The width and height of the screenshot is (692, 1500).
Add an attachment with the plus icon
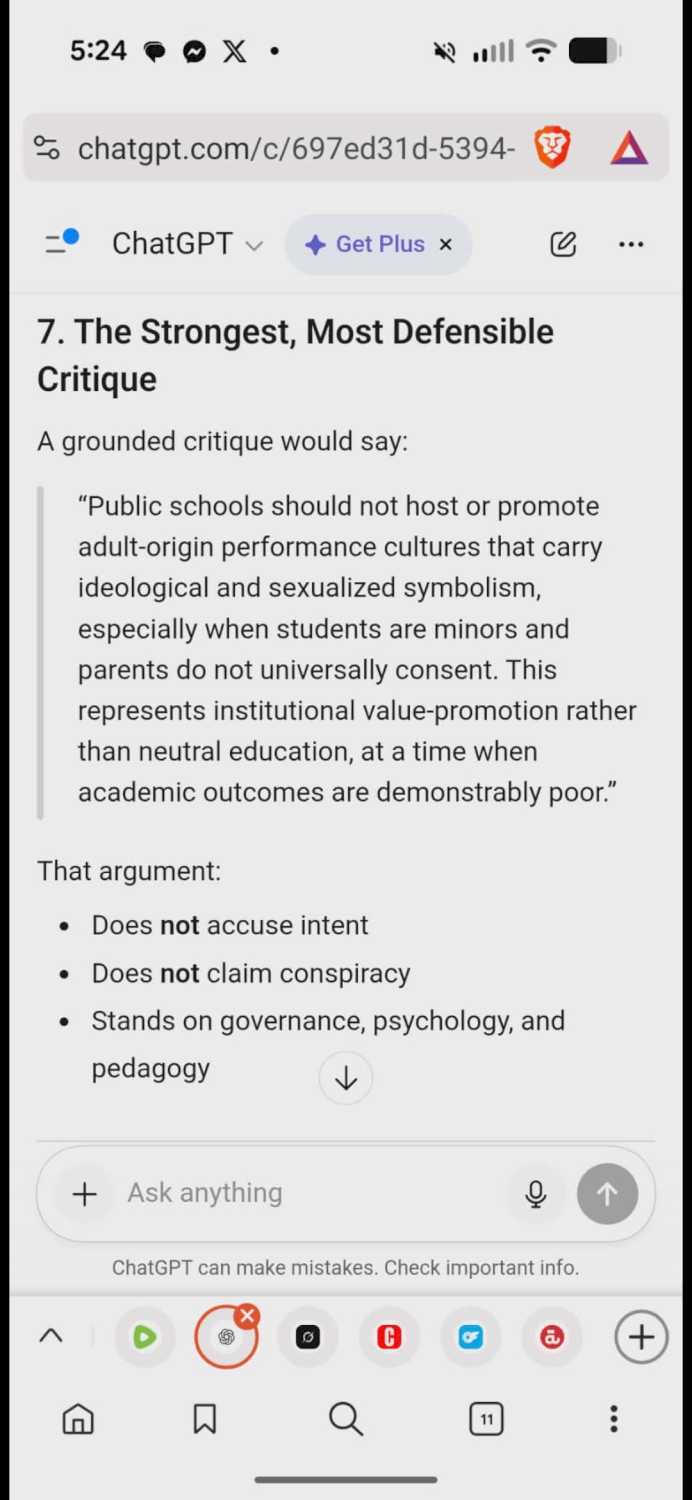click(x=85, y=1193)
